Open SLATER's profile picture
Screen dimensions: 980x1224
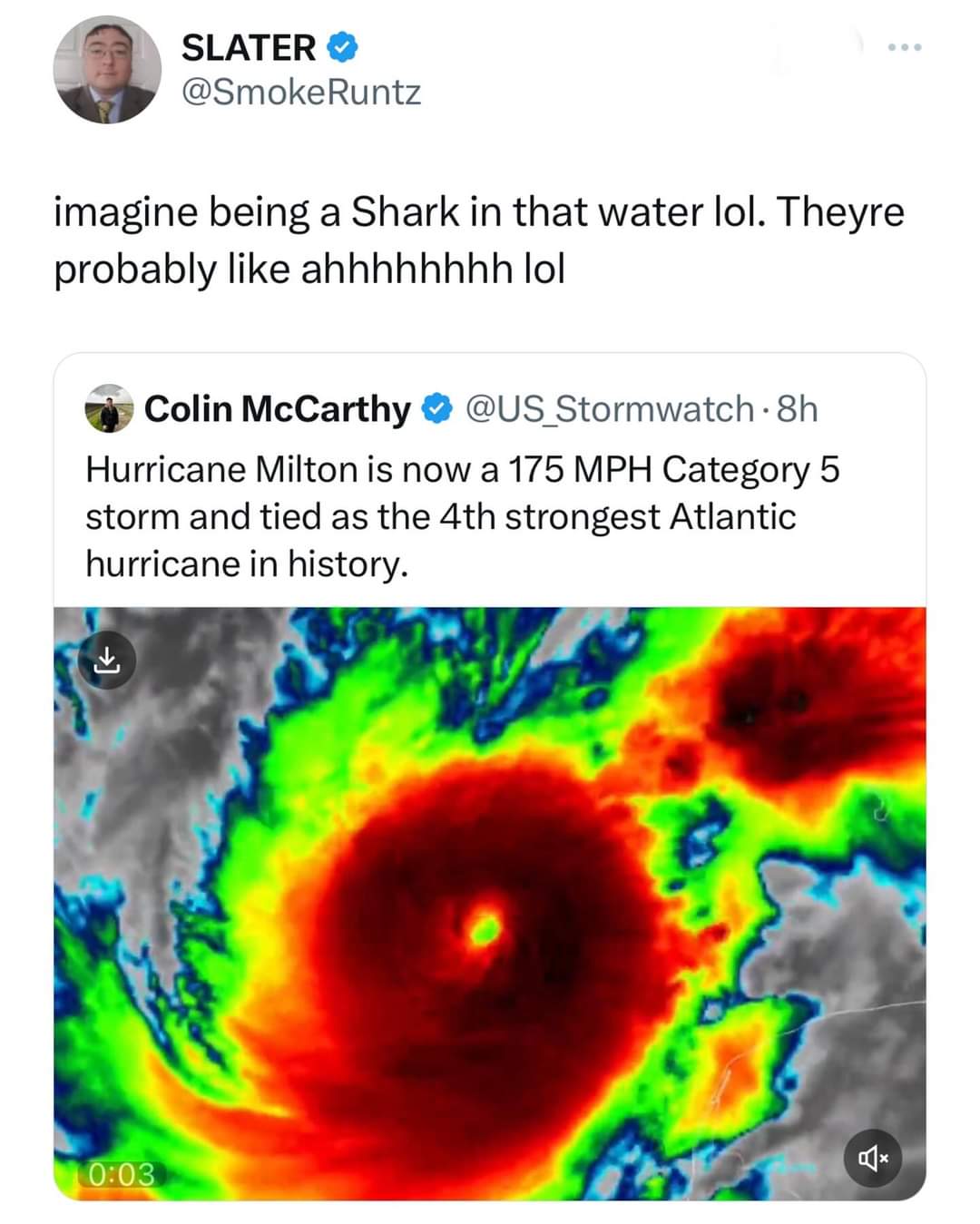click(x=107, y=70)
